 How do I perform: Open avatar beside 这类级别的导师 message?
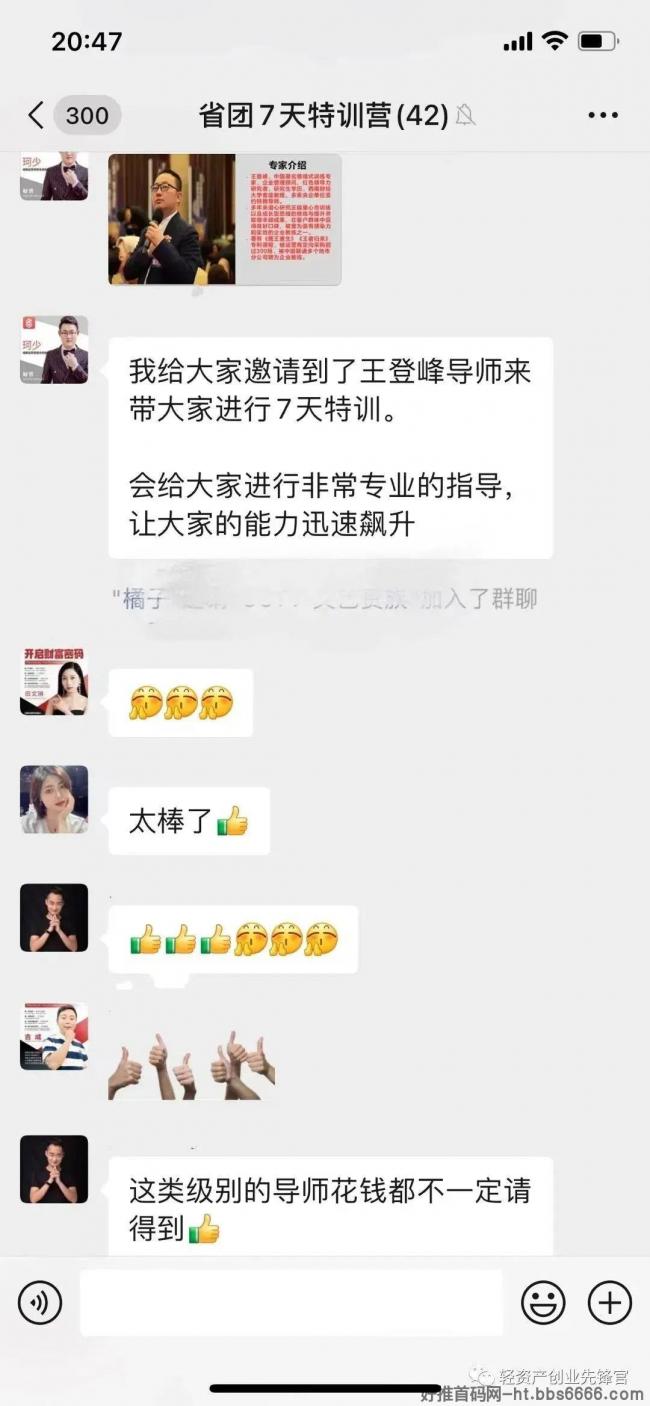[54, 1169]
